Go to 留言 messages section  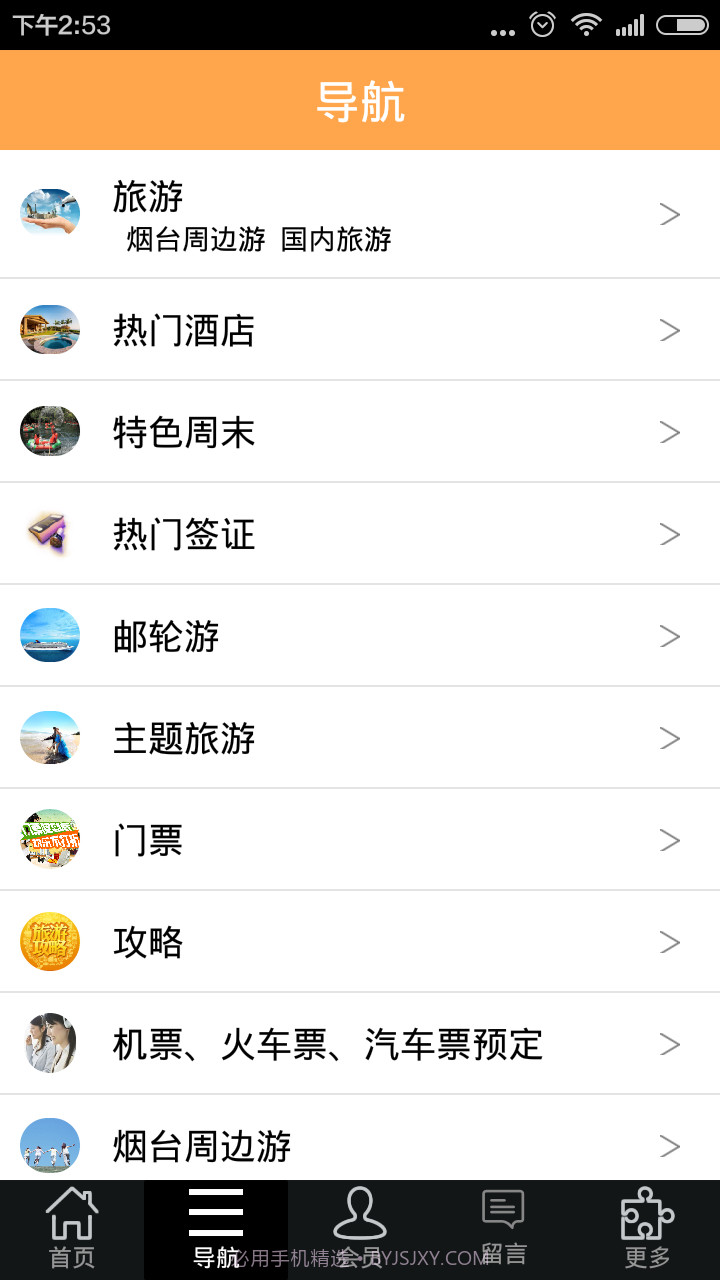(502, 1229)
